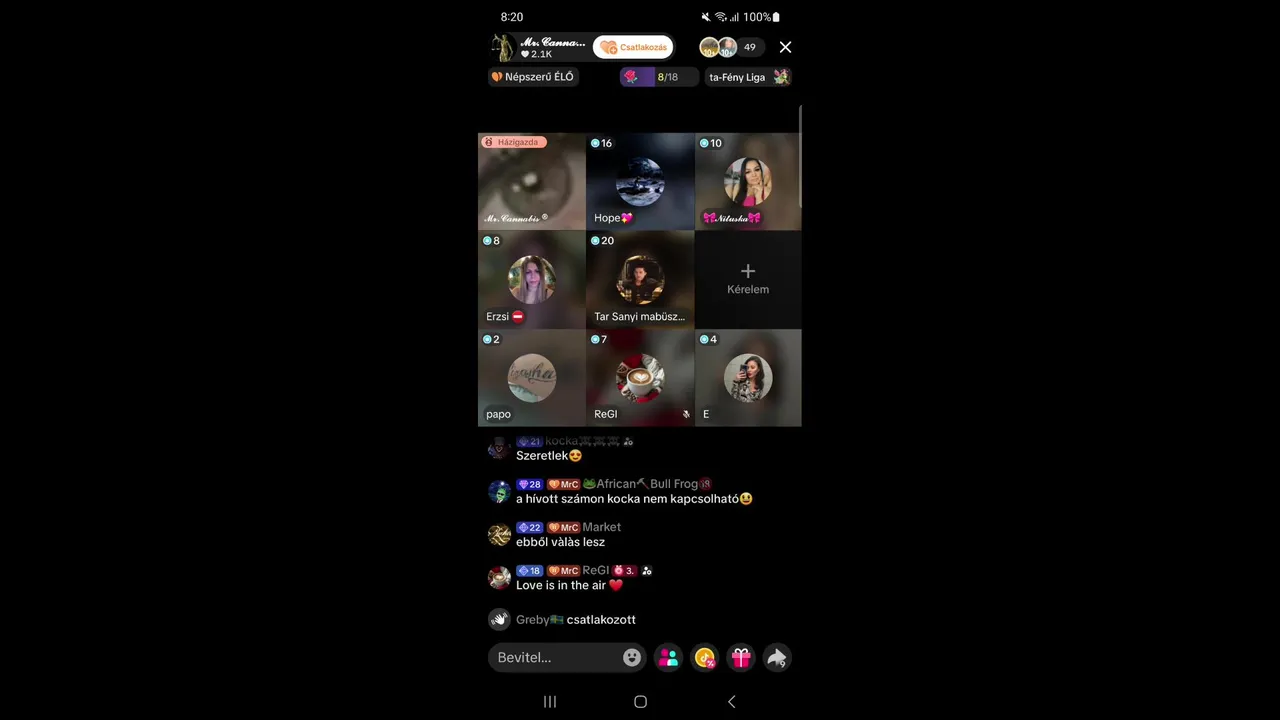1280x720 pixels.
Task: Close the live room
Action: point(785,47)
